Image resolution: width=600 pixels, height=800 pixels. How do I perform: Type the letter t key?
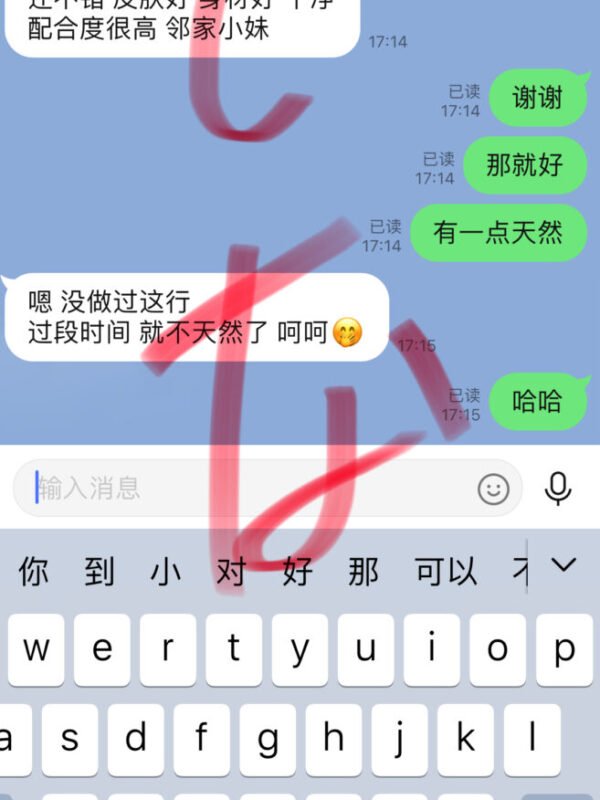[233, 650]
